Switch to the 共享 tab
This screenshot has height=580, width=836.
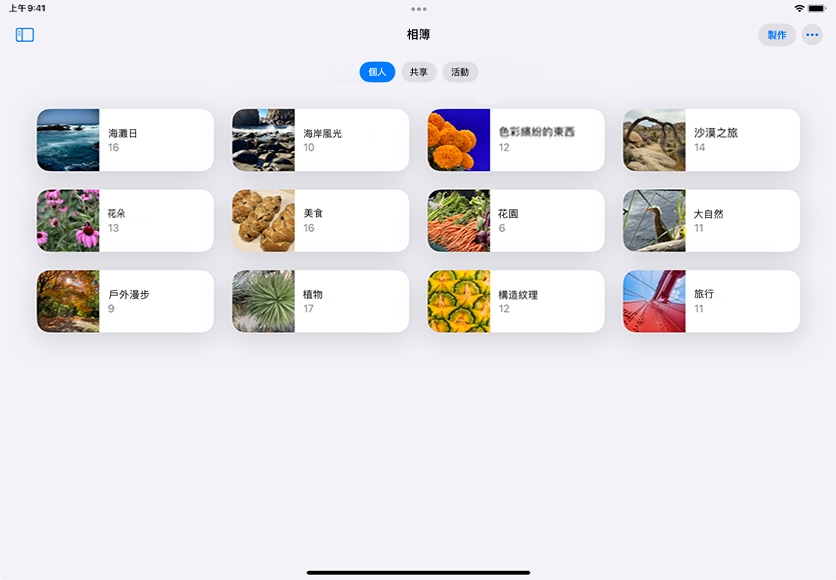[419, 72]
